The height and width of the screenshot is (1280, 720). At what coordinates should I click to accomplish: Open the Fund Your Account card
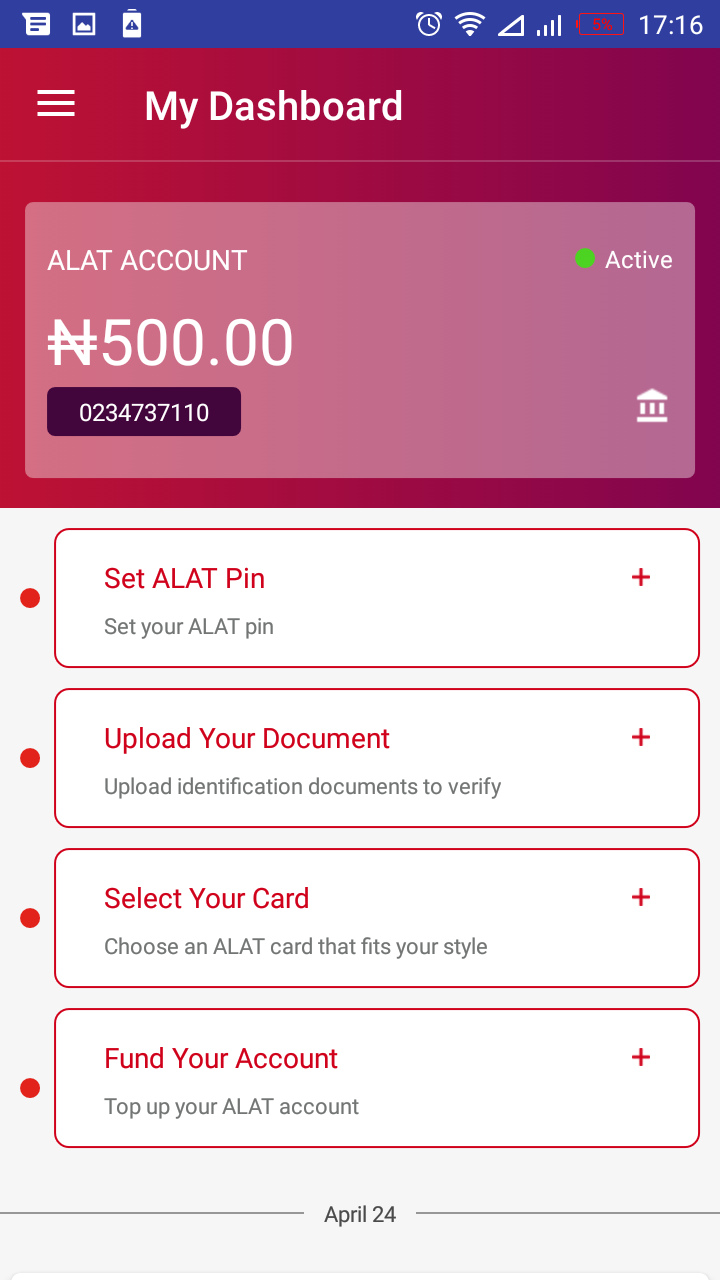click(376, 1078)
